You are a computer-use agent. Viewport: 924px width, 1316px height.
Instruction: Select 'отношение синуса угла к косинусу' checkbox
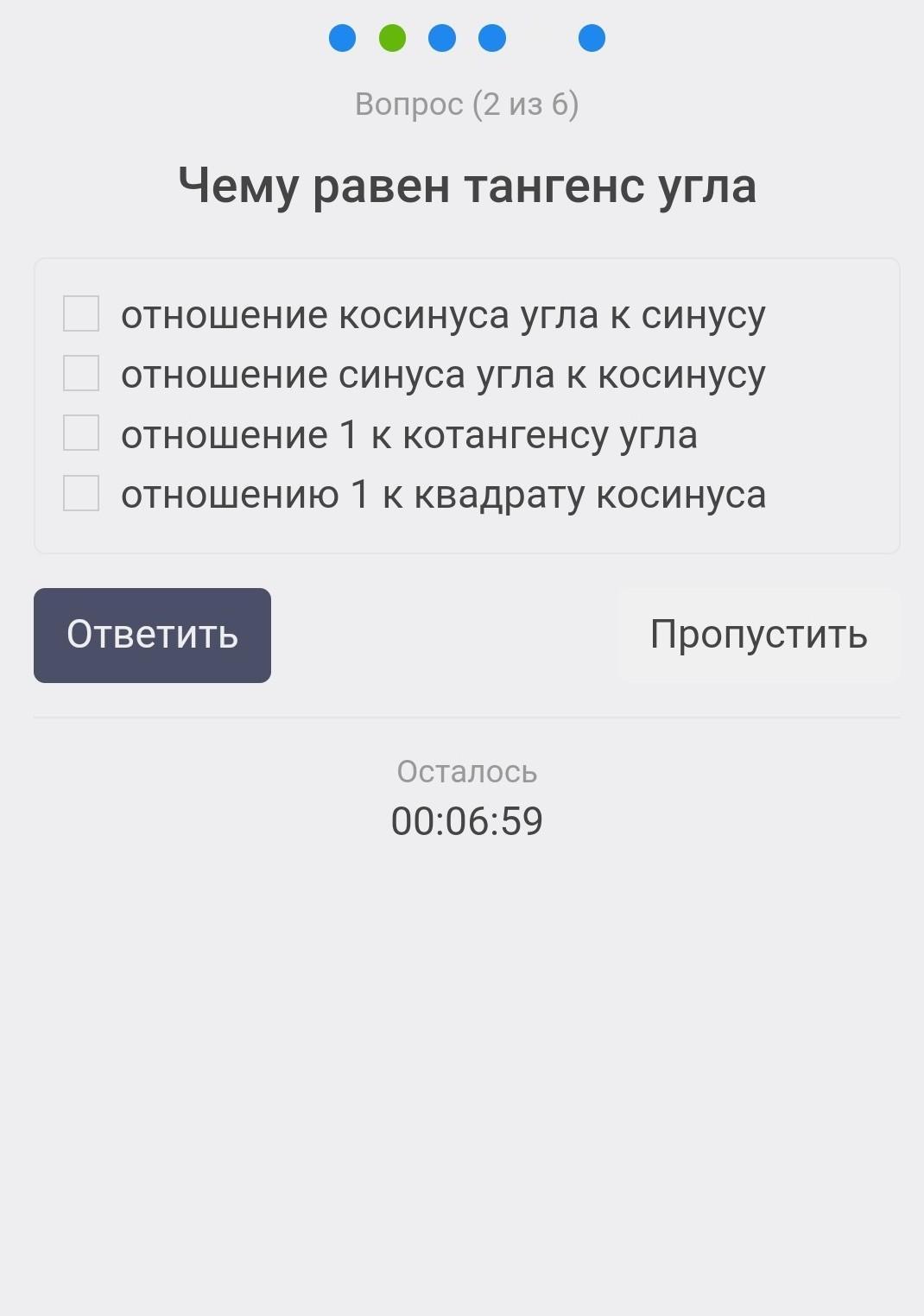[81, 374]
